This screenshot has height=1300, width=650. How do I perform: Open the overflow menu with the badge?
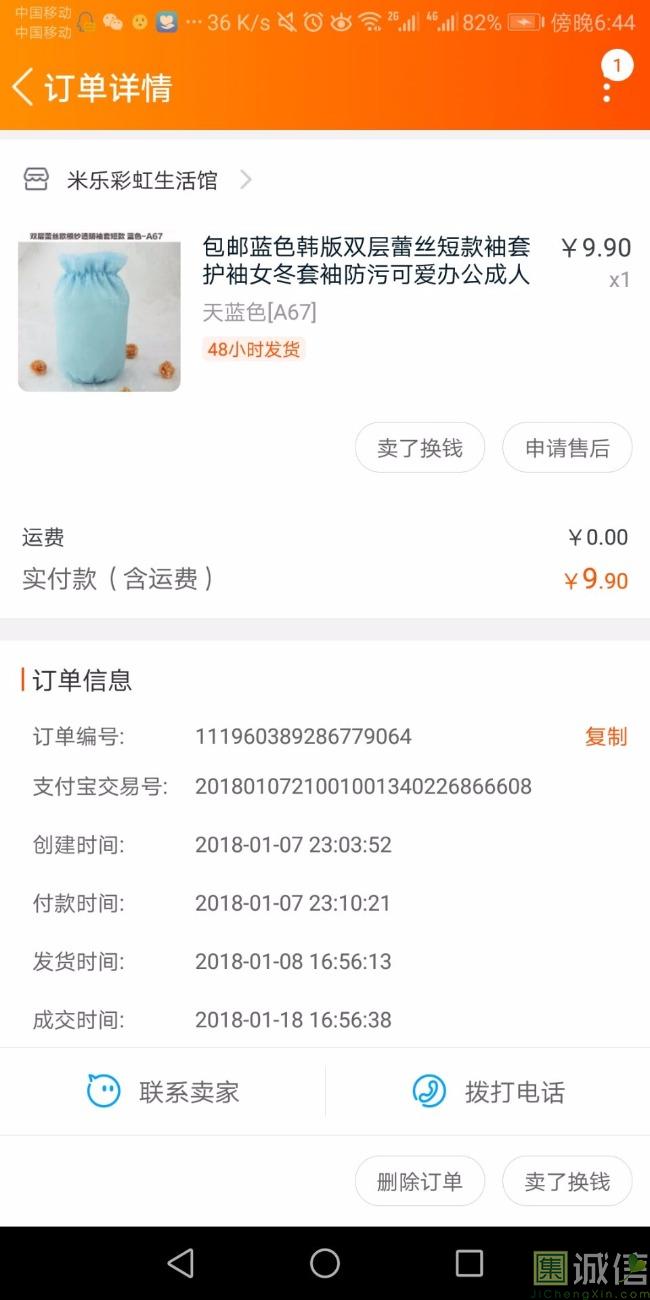pyautogui.click(x=608, y=79)
